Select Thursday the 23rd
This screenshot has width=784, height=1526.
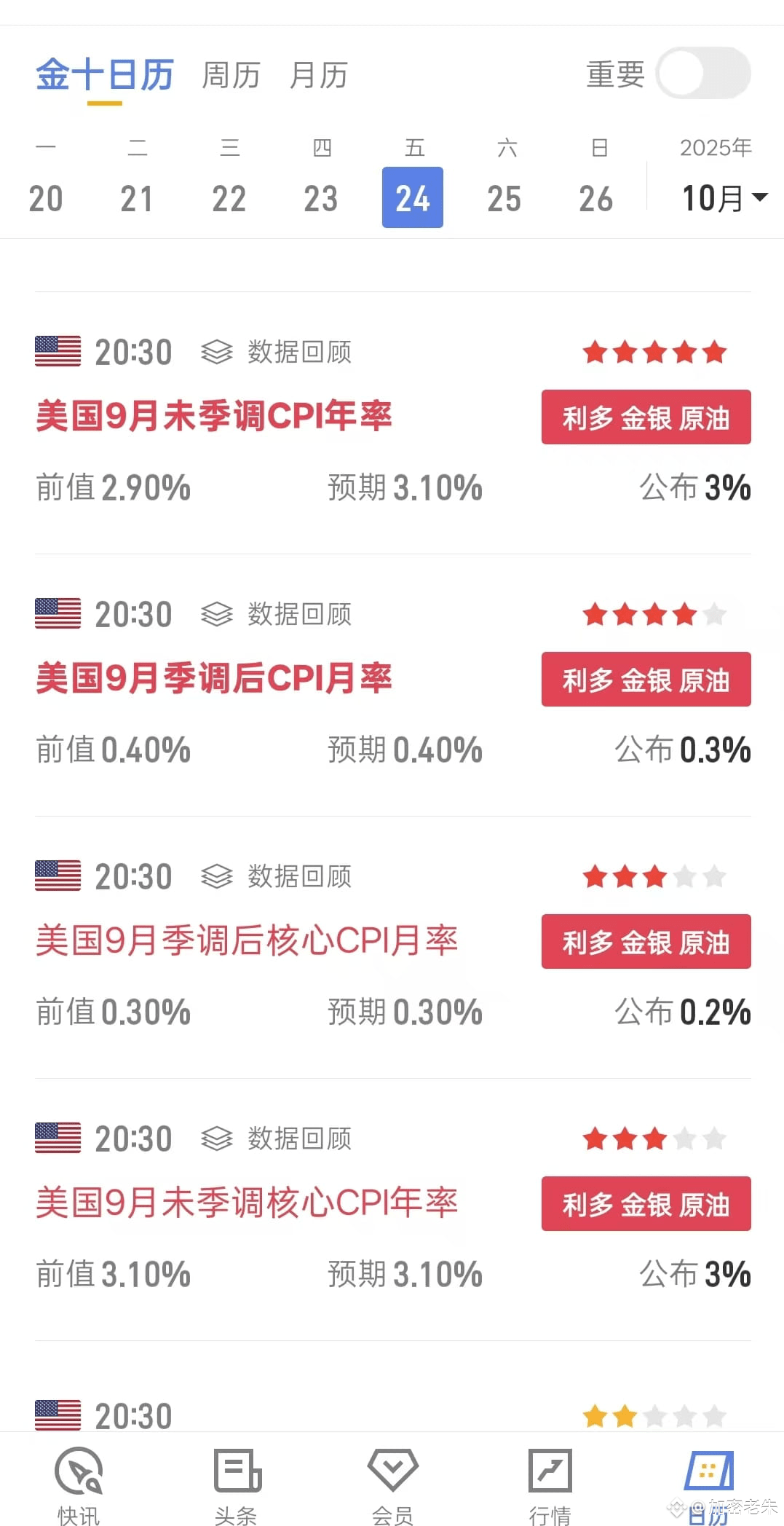pyautogui.click(x=321, y=198)
